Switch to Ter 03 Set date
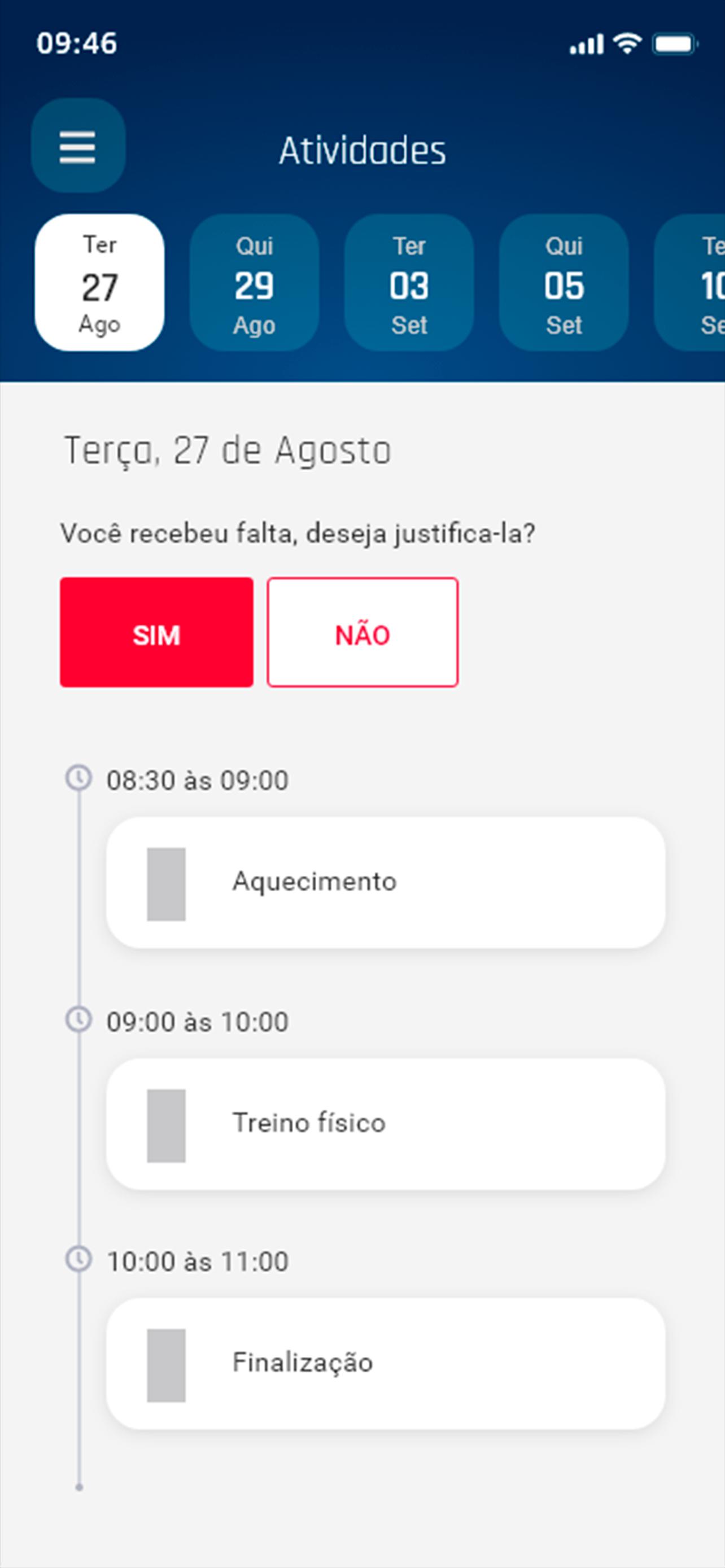The image size is (725, 1568). (x=409, y=282)
